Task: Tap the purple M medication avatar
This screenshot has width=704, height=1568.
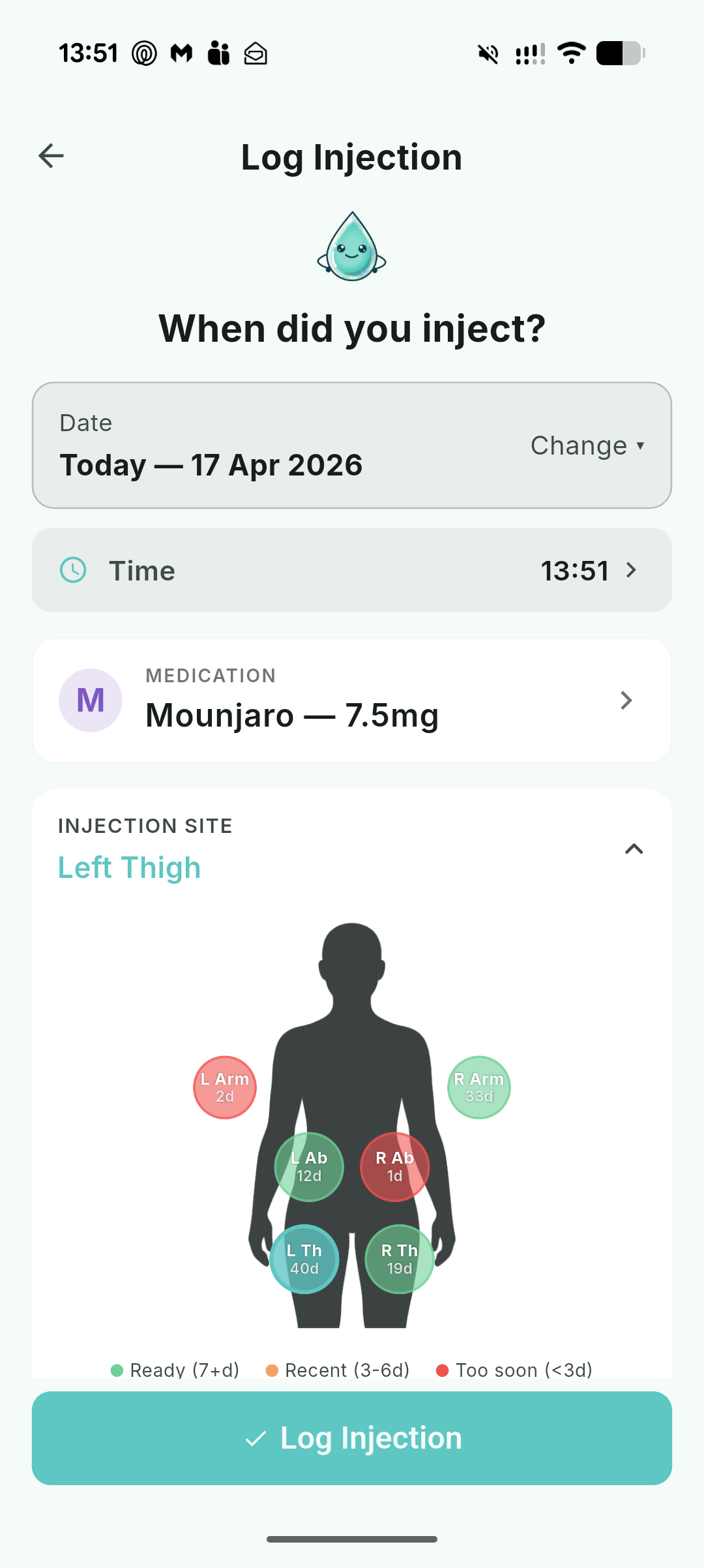Action: (x=90, y=700)
